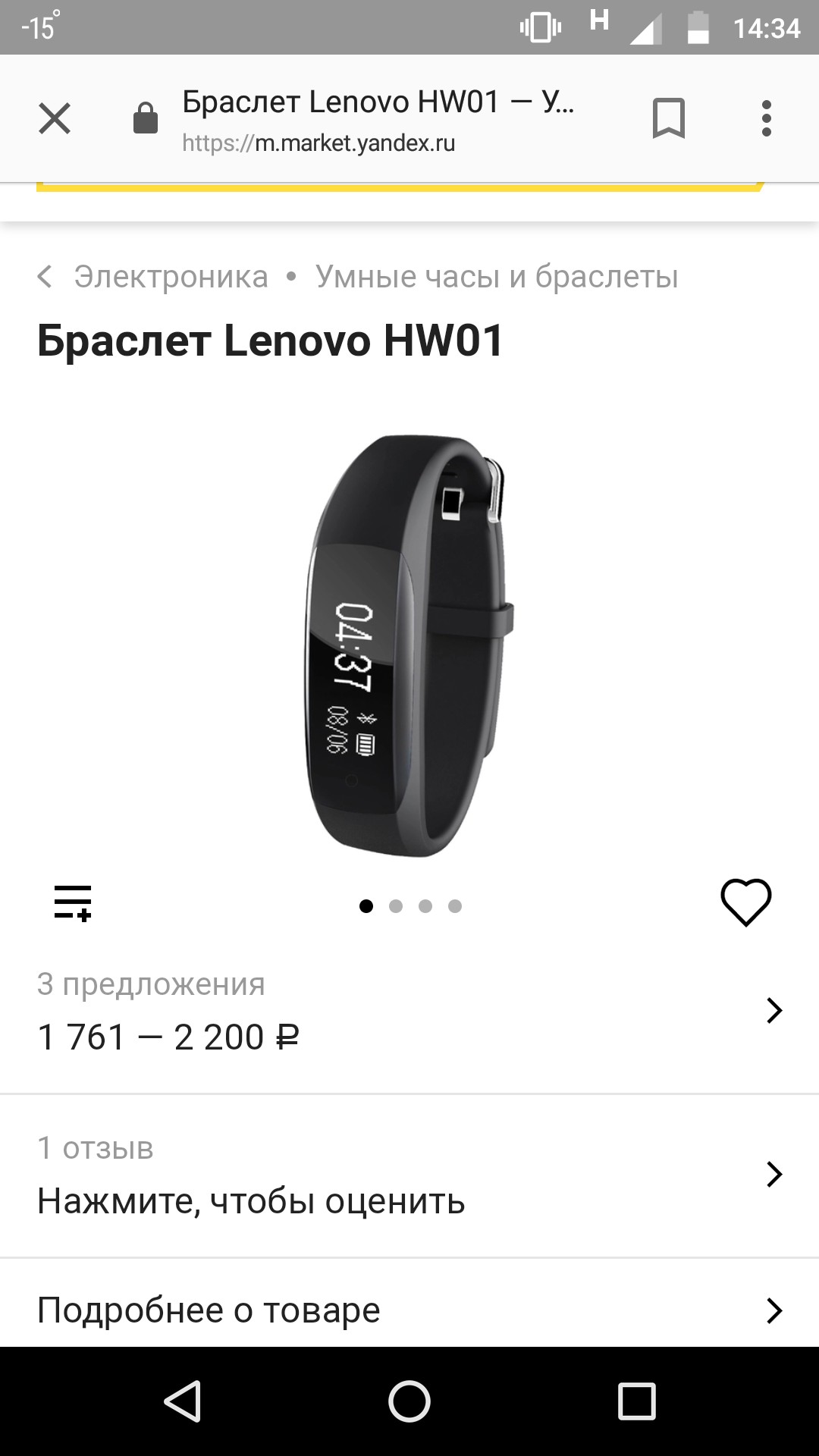The height and width of the screenshot is (1456, 819).
Task: Bookmark this Yandex Market page
Action: pos(668,119)
